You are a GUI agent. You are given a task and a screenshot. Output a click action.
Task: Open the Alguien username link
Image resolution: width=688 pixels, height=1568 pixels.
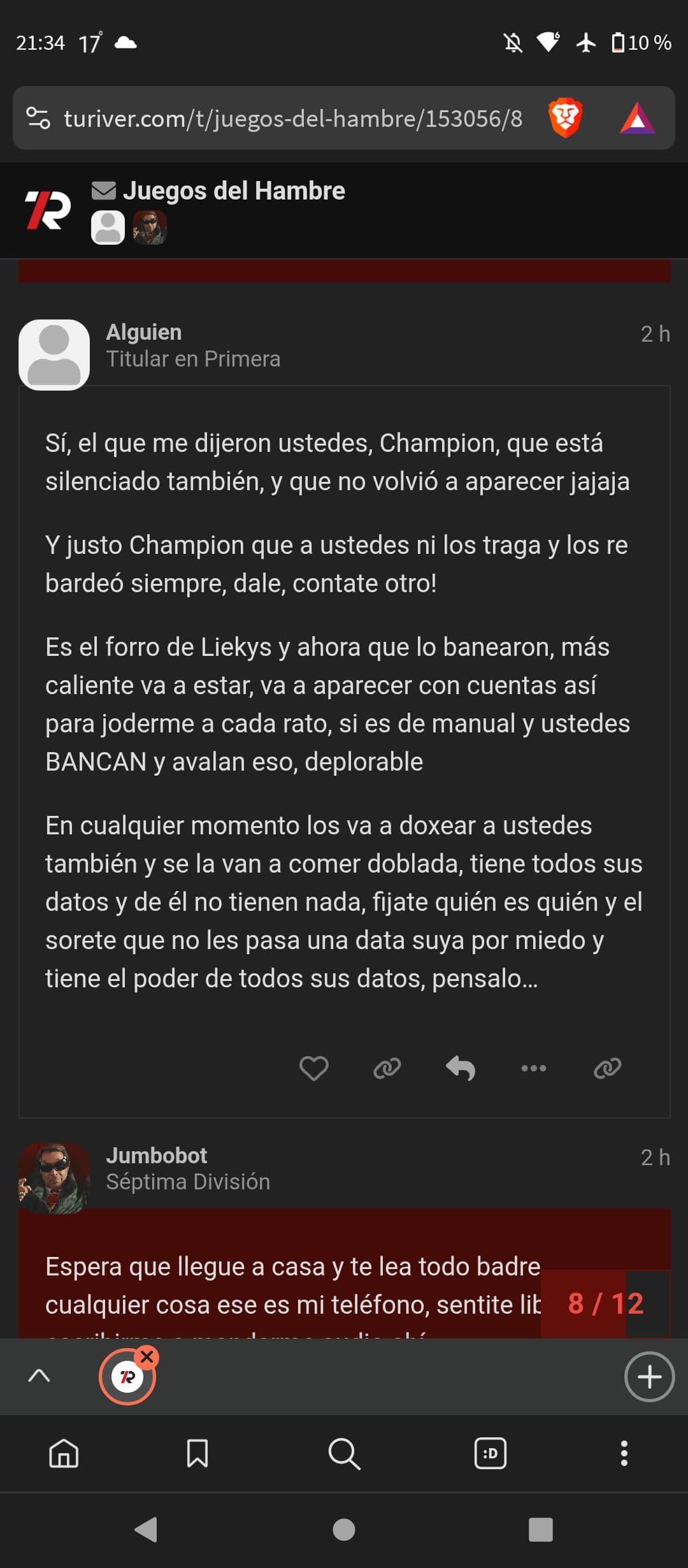pyautogui.click(x=144, y=332)
